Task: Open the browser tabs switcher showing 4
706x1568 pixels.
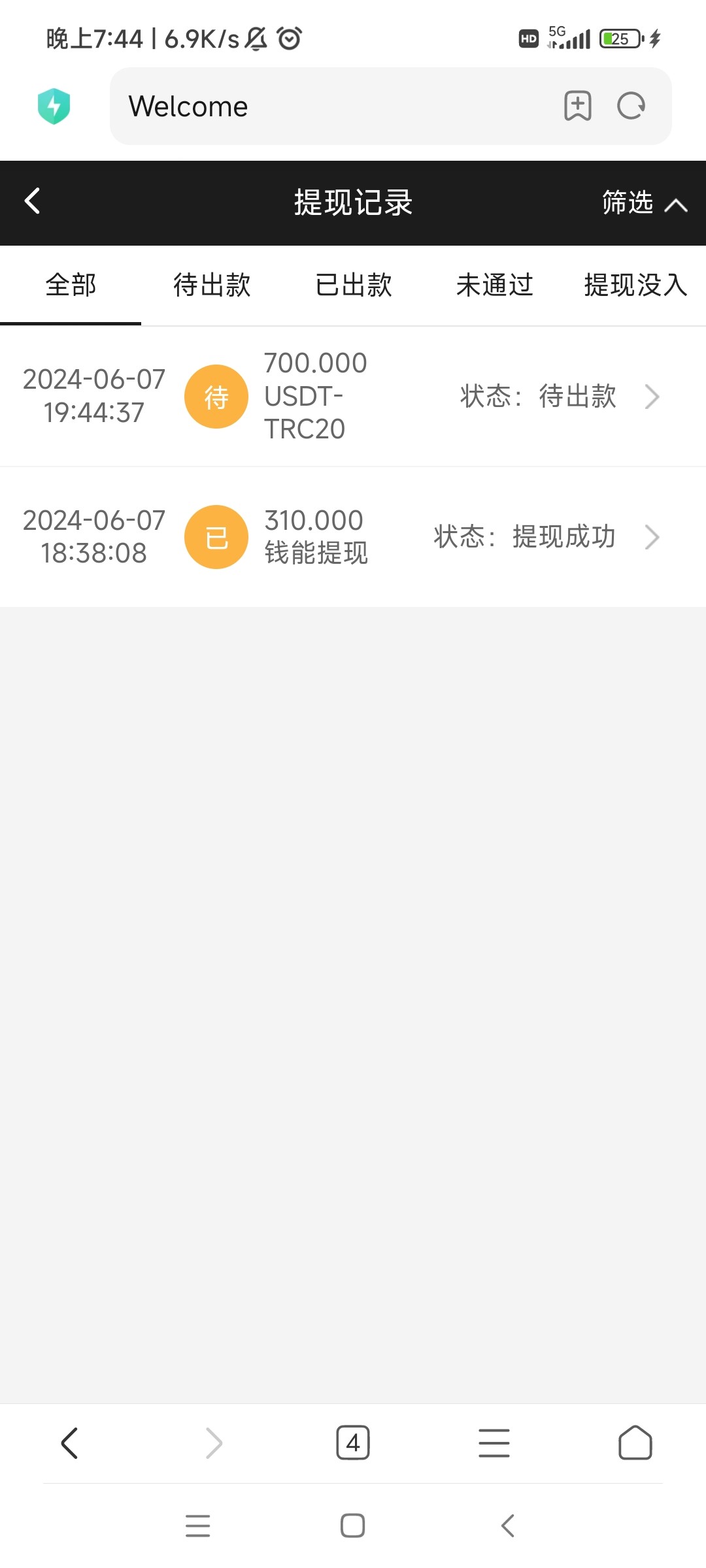Action: (x=353, y=1443)
